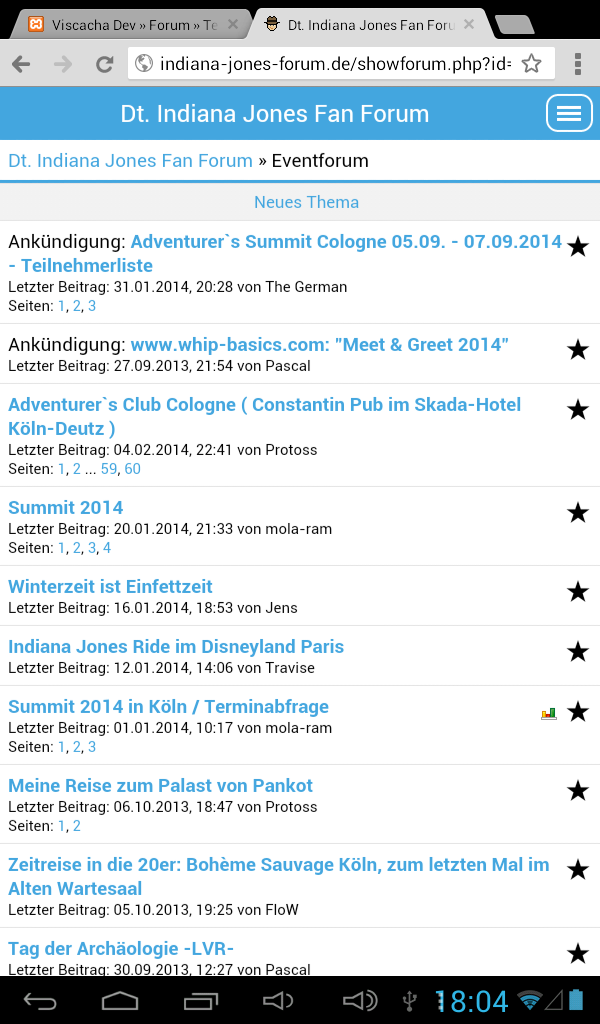The width and height of the screenshot is (600, 1024).
Task: Bookmark this page with the star
Action: point(532,64)
